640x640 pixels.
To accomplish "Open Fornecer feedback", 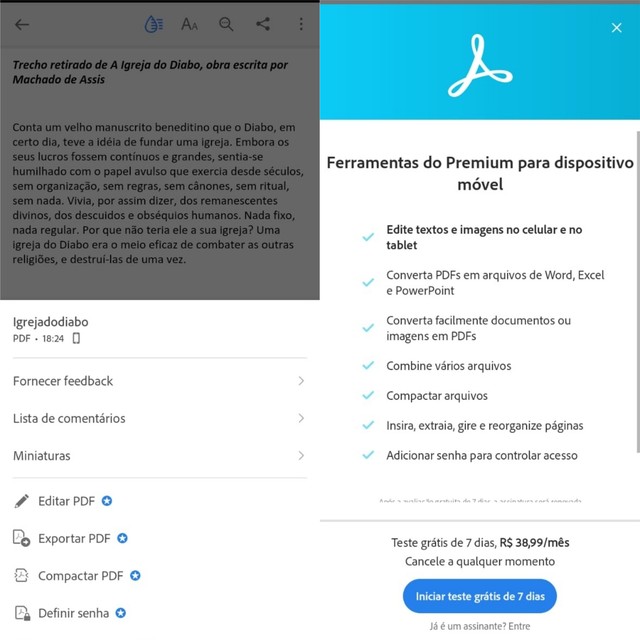I will pos(159,381).
